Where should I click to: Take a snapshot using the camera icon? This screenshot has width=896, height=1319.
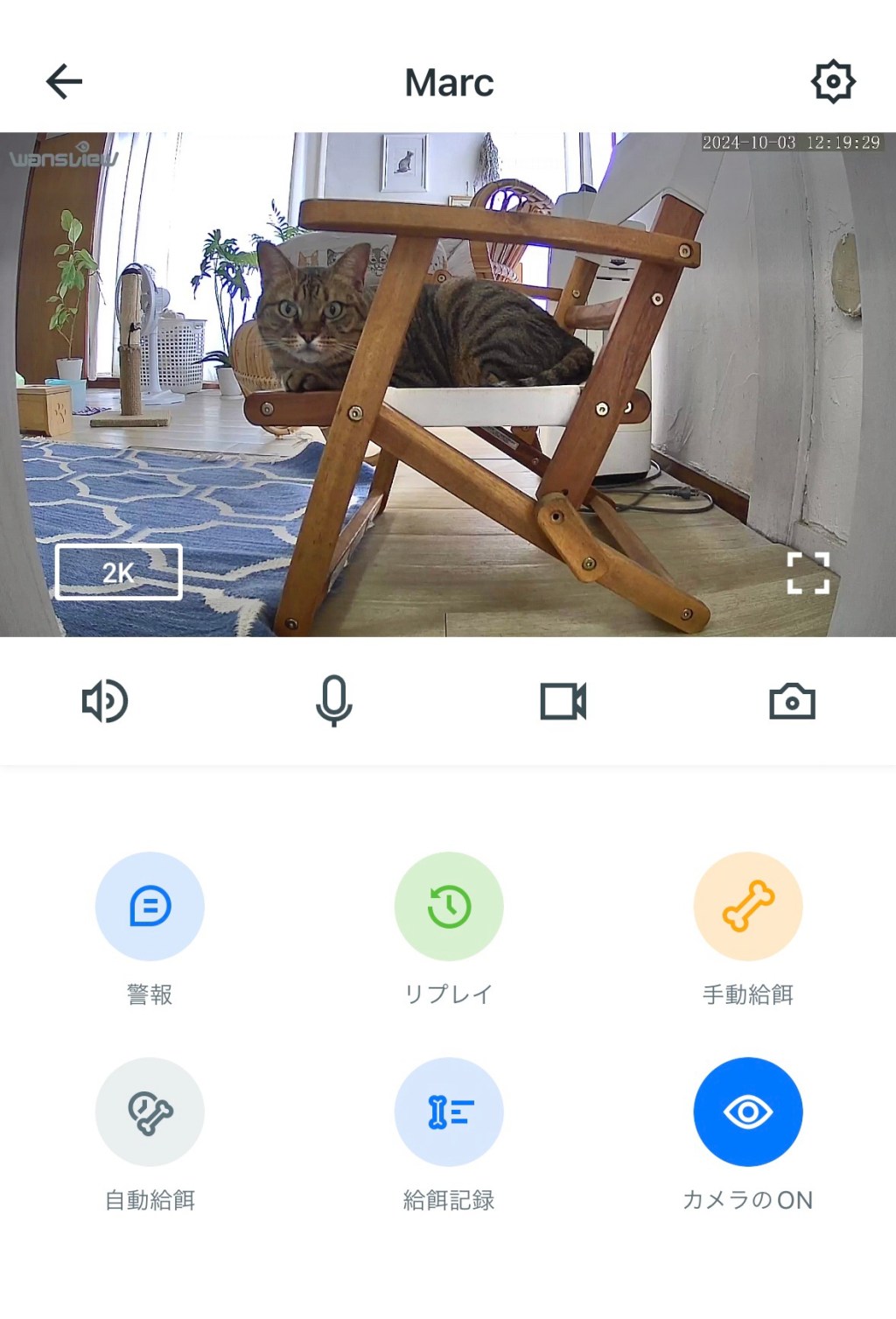(x=792, y=699)
